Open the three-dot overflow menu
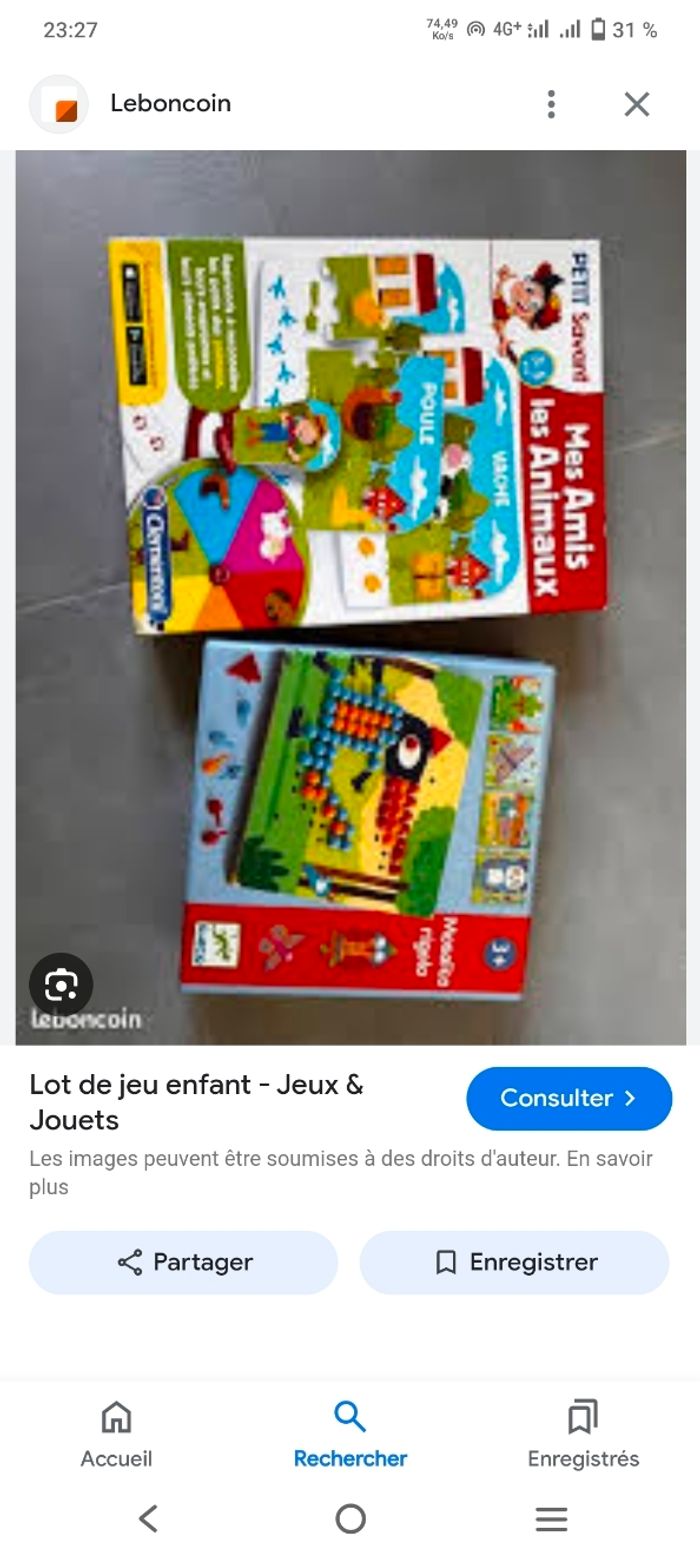 click(x=551, y=104)
